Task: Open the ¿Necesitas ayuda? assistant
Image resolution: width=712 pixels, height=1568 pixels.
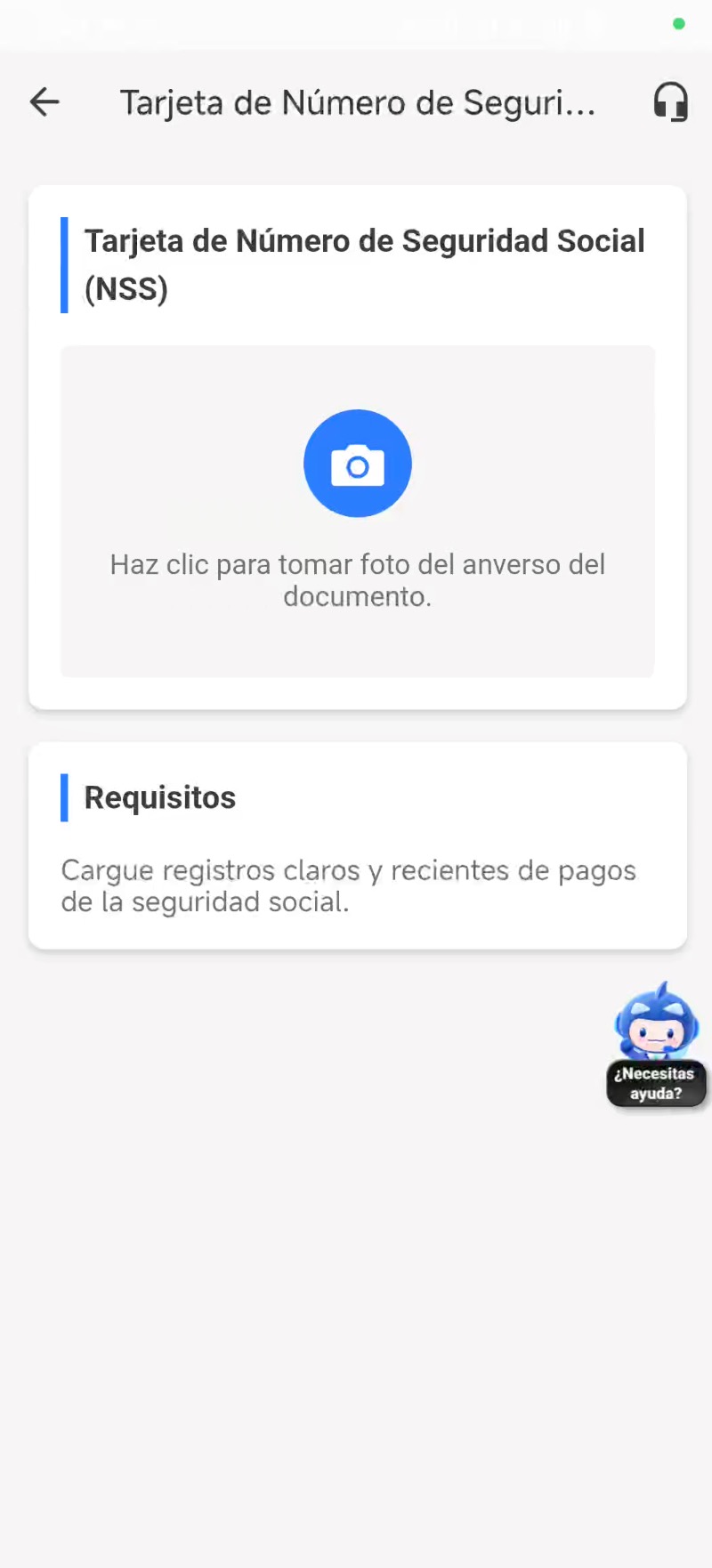Action: pos(657,1045)
